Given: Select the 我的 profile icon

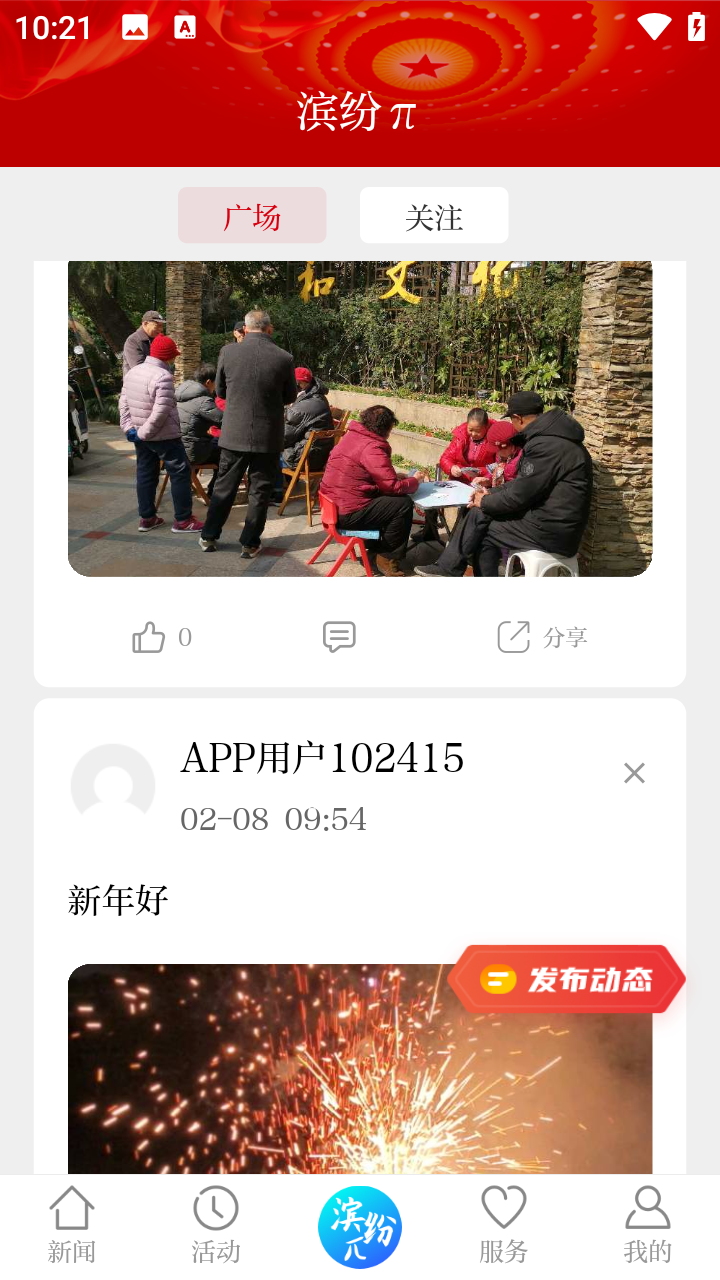Looking at the screenshot, I should (x=647, y=1222).
